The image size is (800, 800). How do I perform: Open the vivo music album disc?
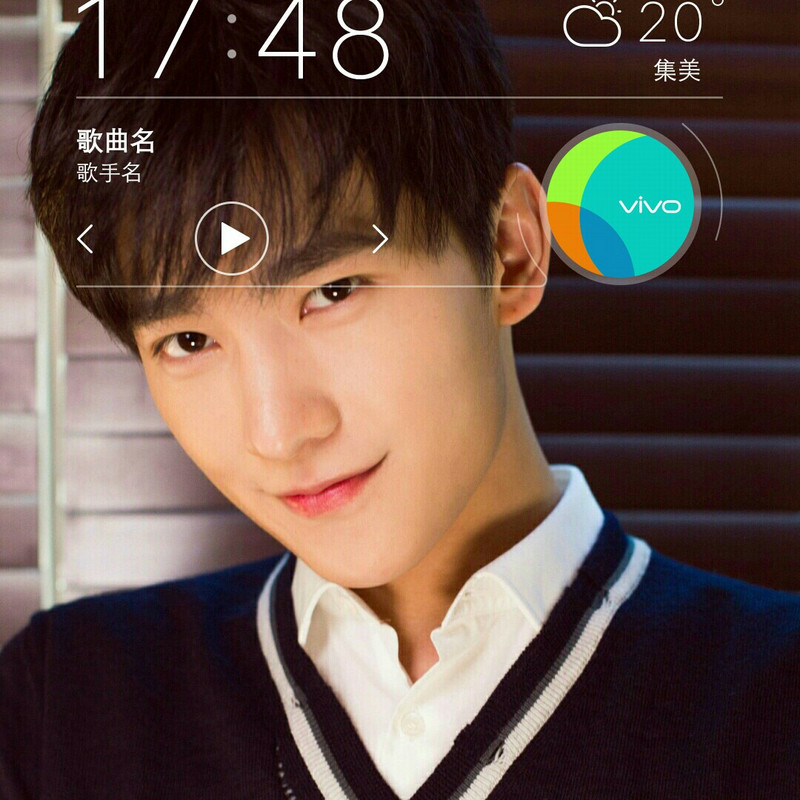(621, 205)
